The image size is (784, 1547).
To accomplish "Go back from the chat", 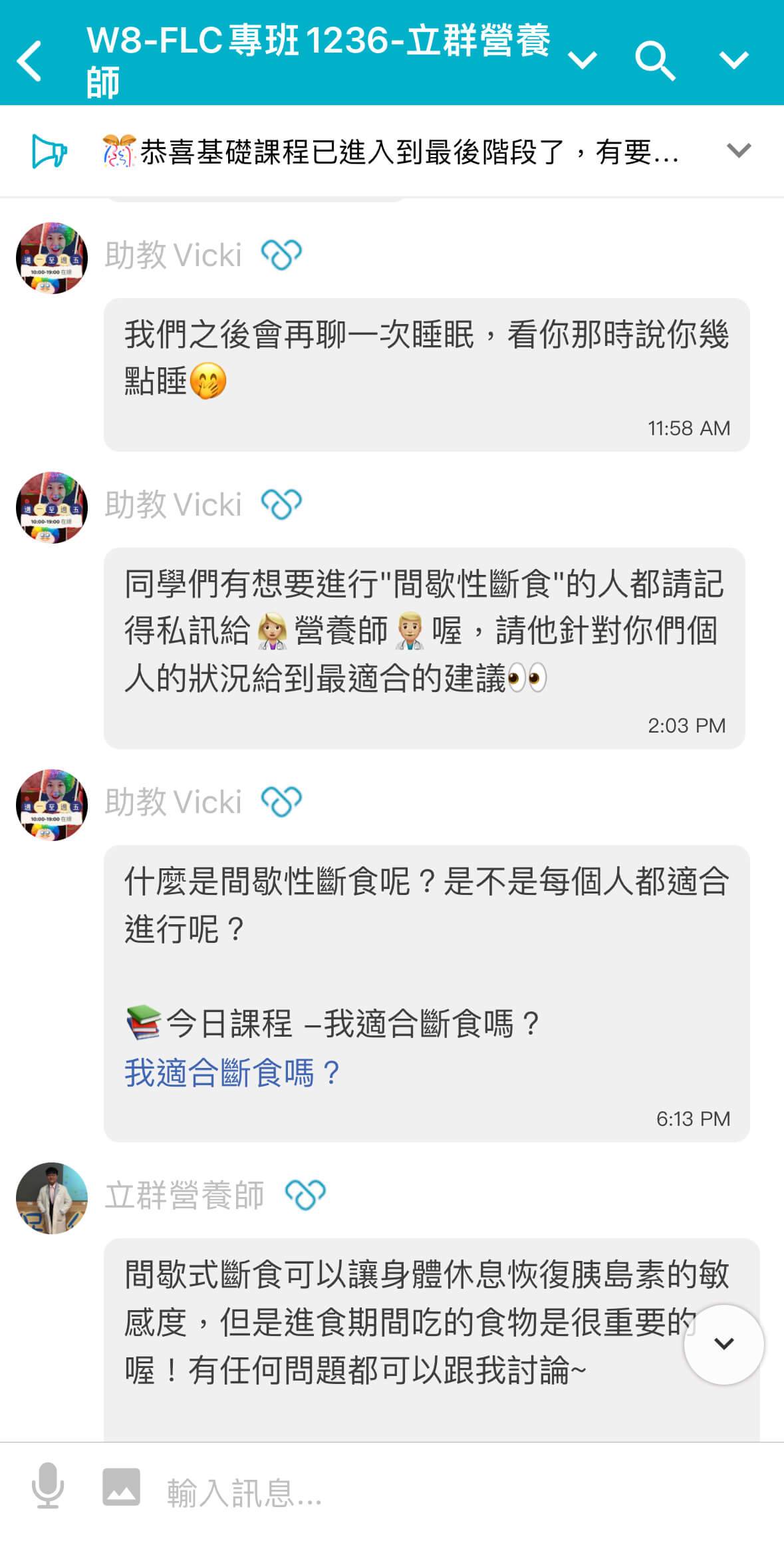I will [x=30, y=61].
